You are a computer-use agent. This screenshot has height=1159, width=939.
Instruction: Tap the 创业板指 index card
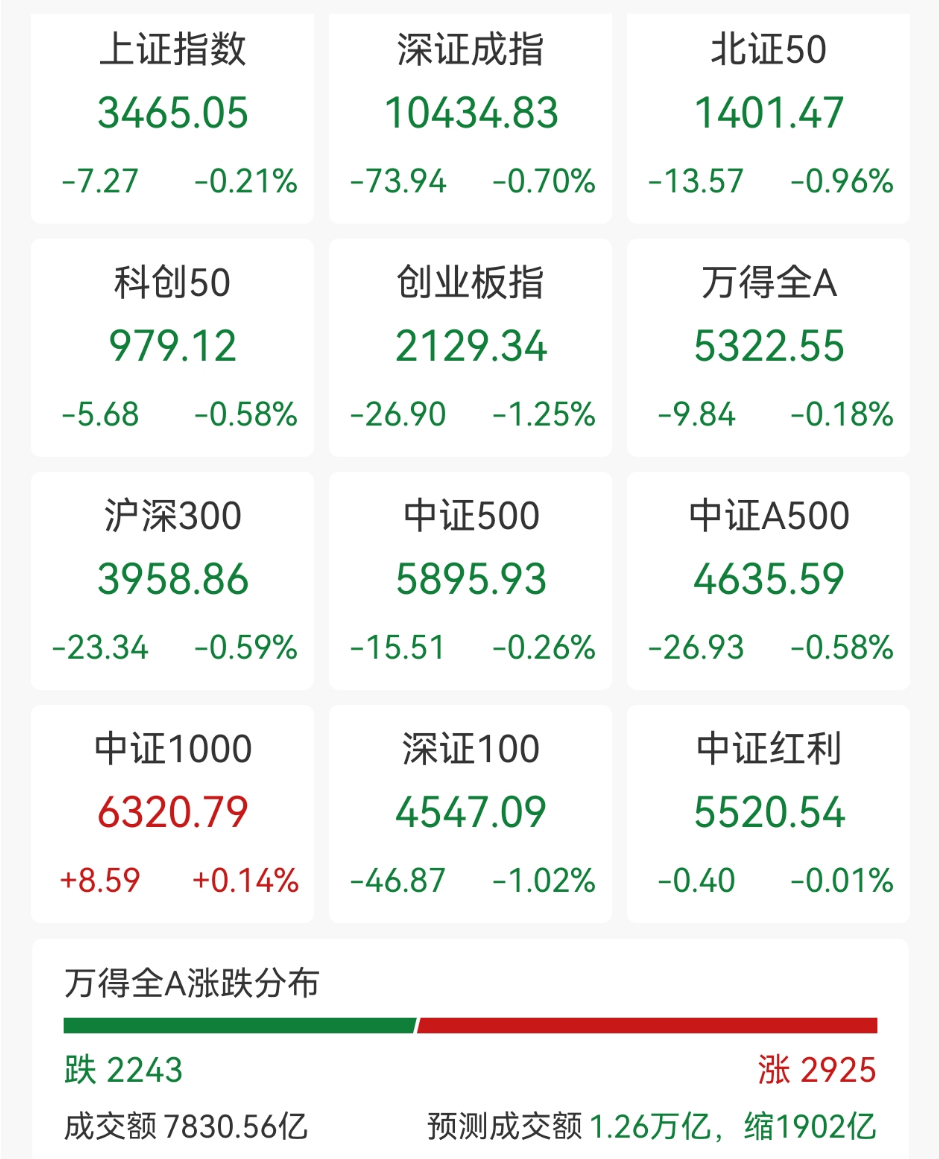coord(470,347)
